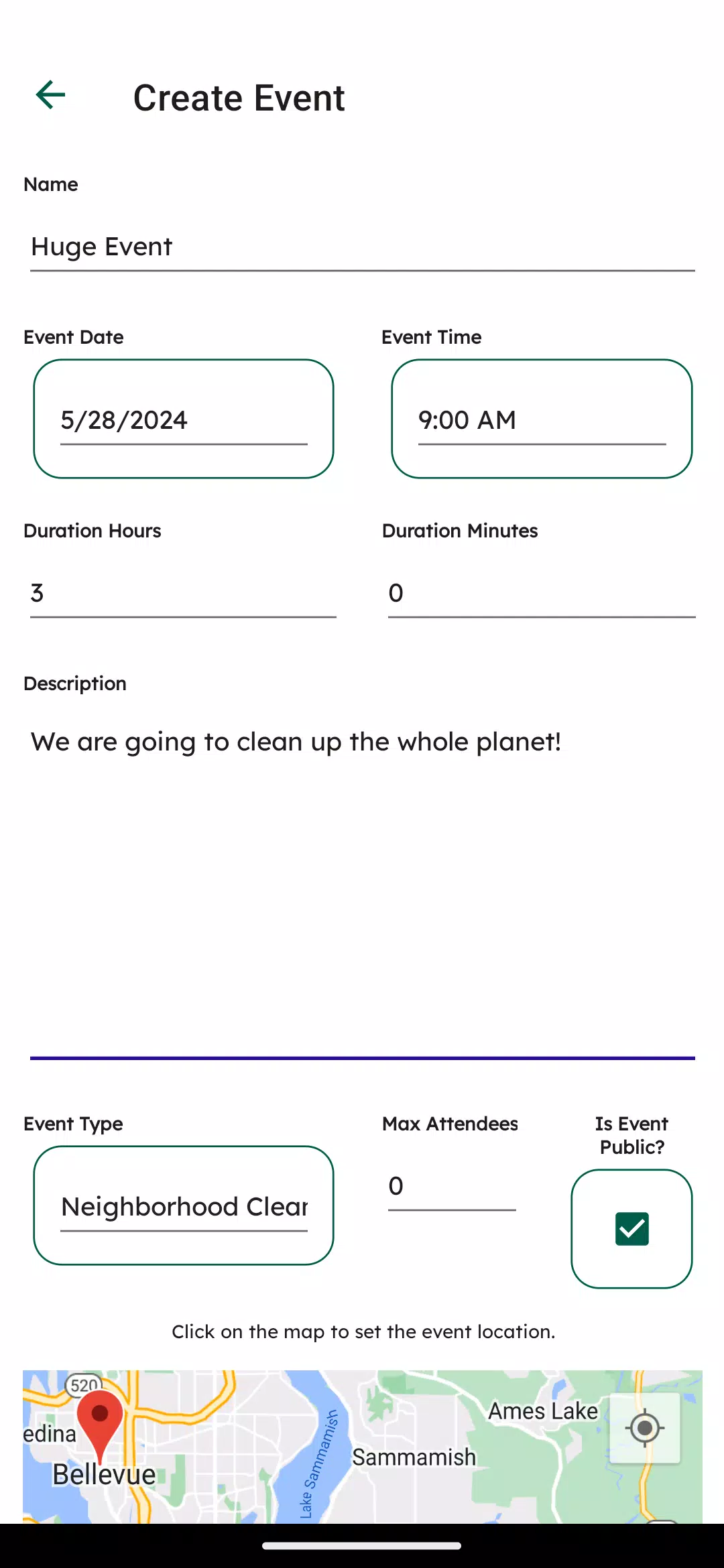Edit the event description text

coord(296,741)
